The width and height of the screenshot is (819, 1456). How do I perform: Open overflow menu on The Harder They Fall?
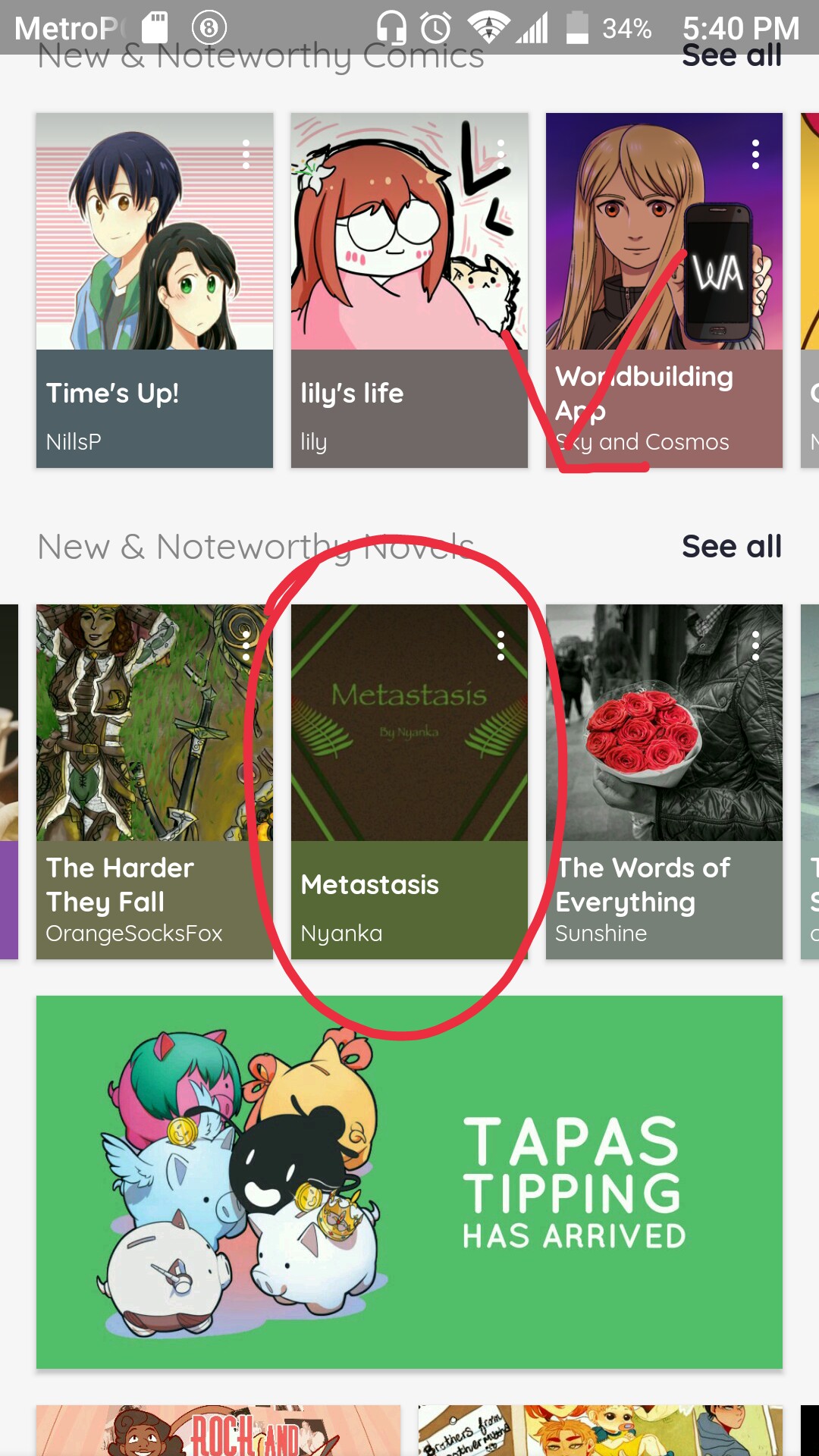point(246,646)
